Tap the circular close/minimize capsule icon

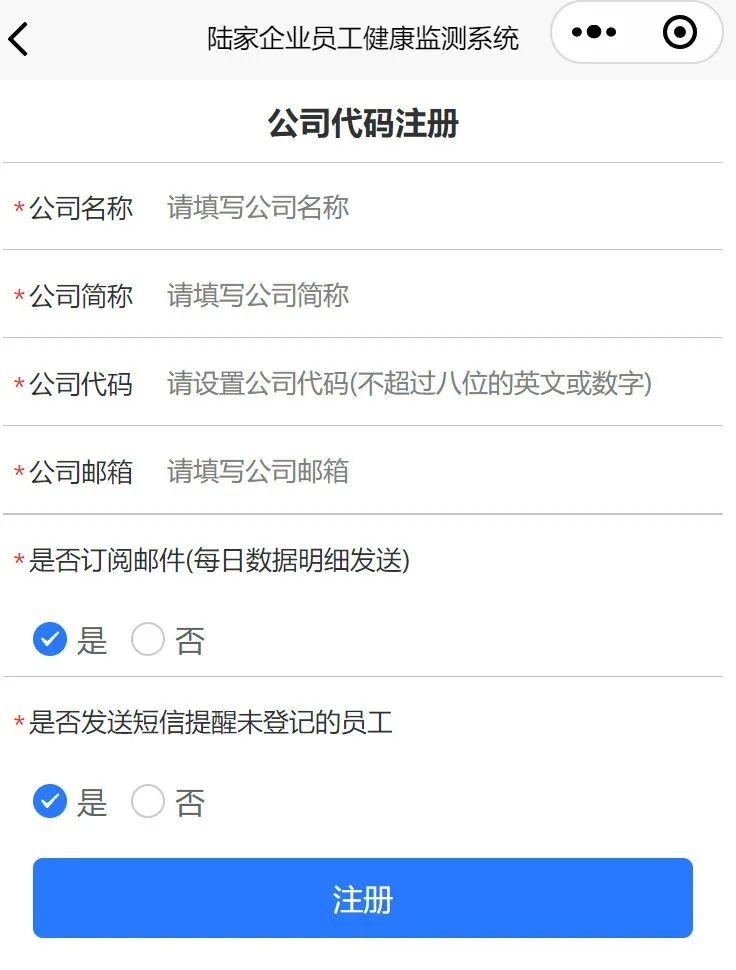[679, 32]
